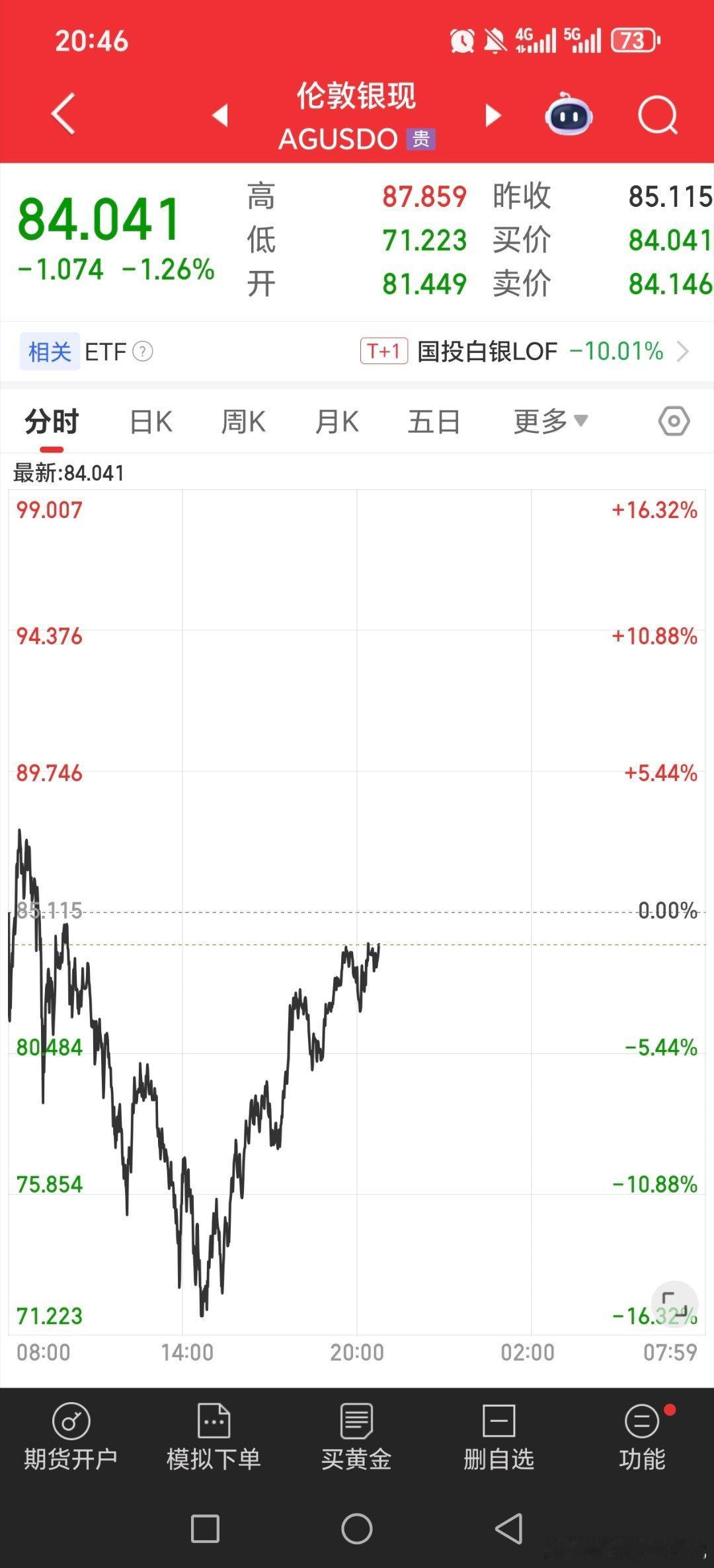The height and width of the screenshot is (1568, 714).
Task: Open the 更多 dropdown menu
Action: pyautogui.click(x=548, y=420)
